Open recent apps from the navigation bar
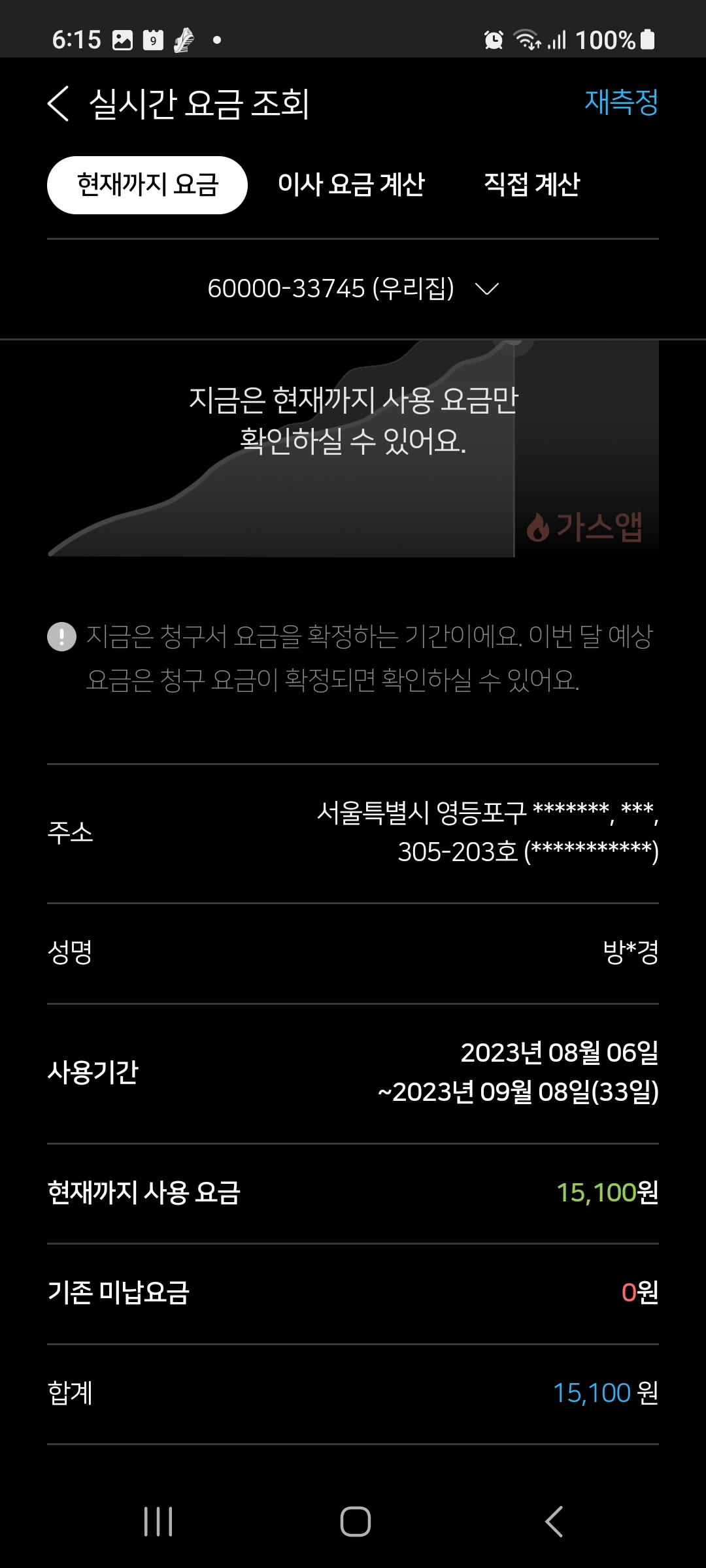This screenshot has width=706, height=1568. [x=158, y=1522]
